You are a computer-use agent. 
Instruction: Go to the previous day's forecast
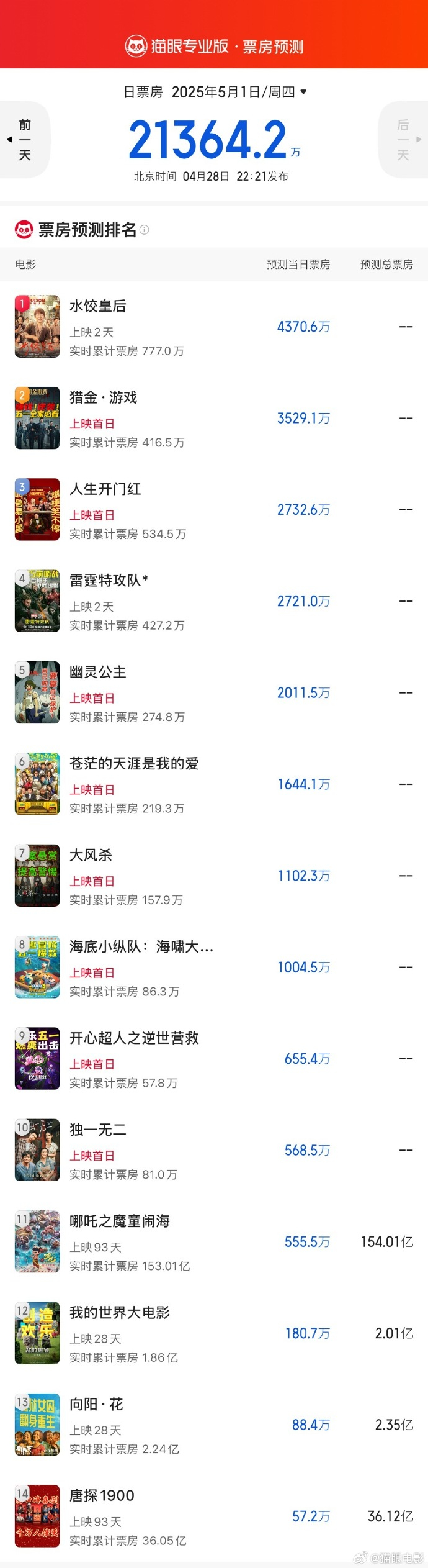24,140
